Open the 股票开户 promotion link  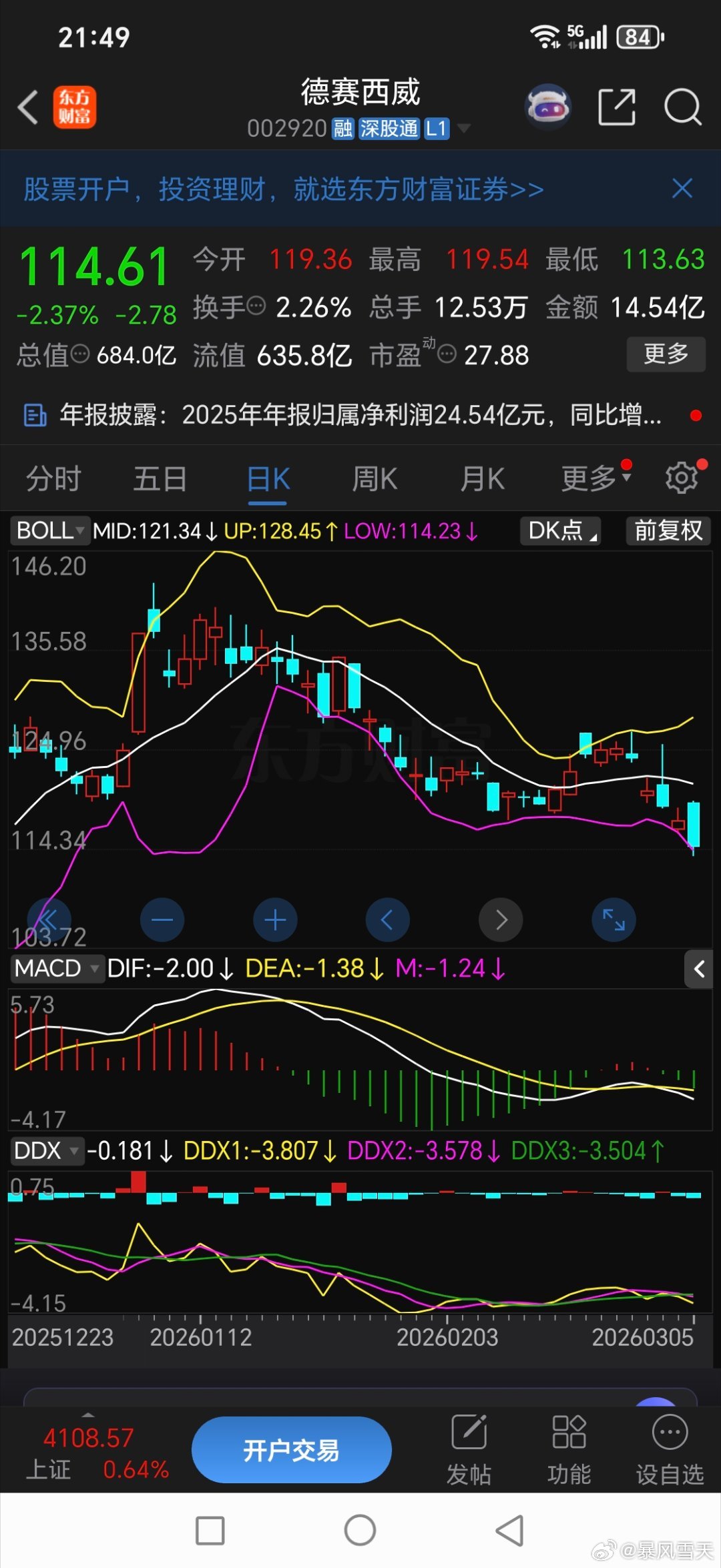point(284,189)
